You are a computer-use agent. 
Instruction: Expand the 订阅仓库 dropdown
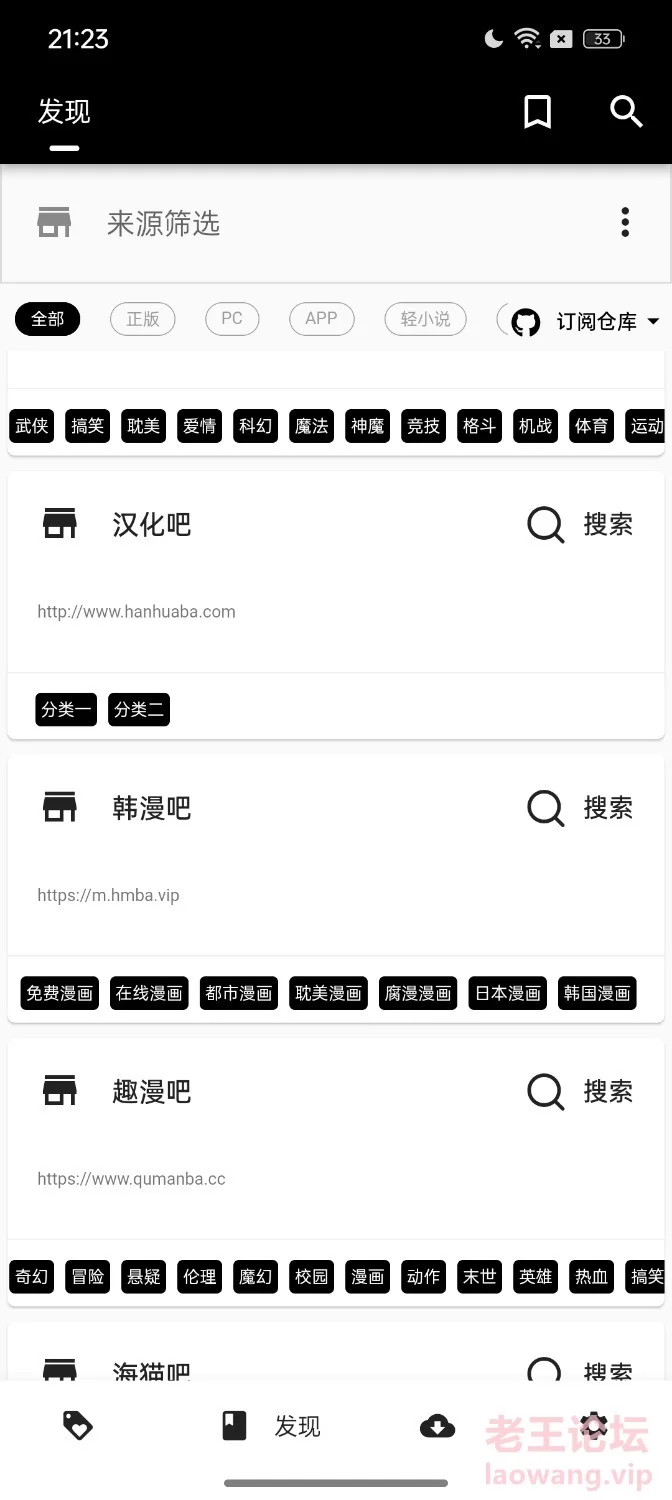[x=586, y=322]
